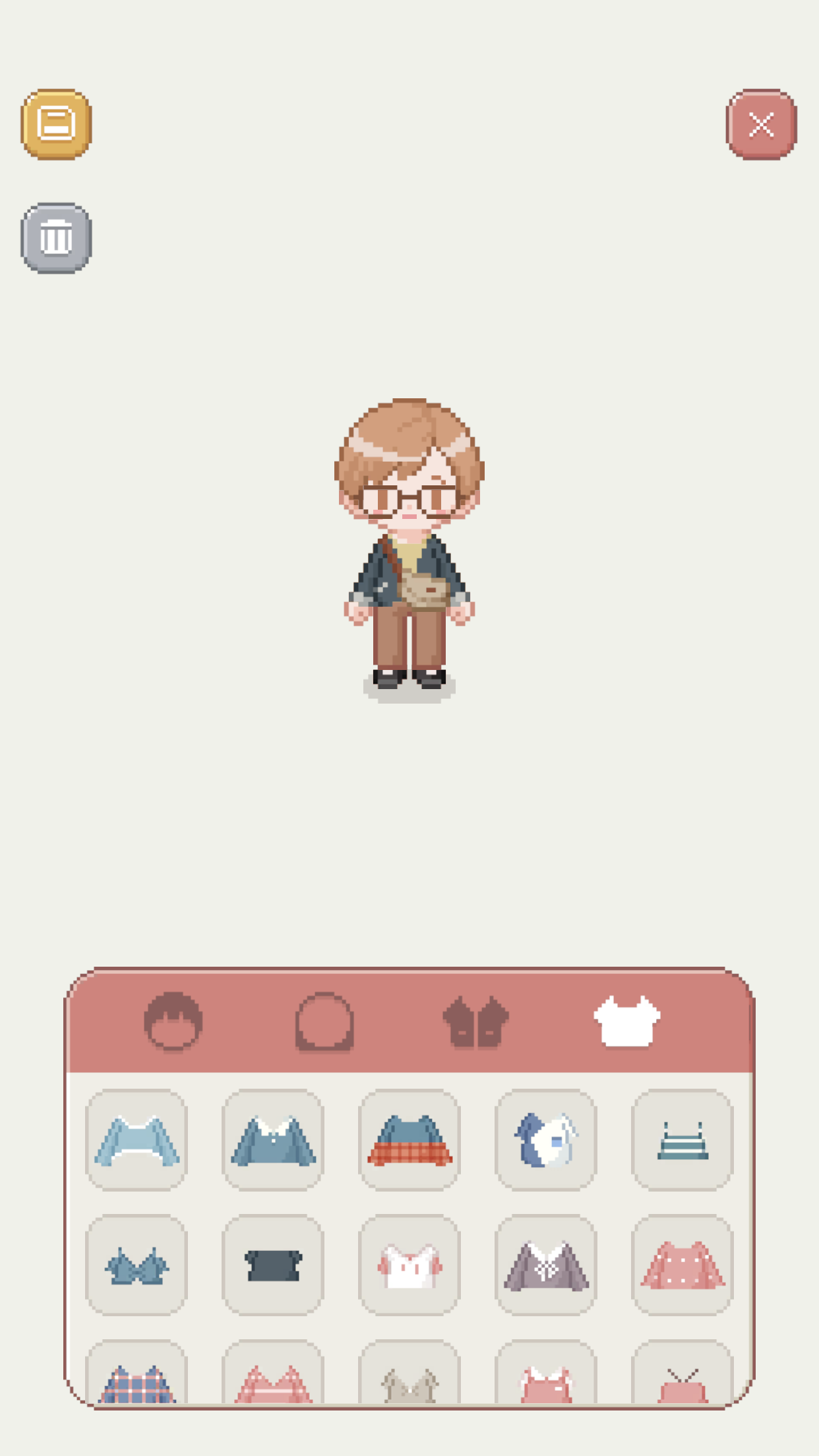
Task: Choose the blue top with plaid skirt
Action: tap(409, 1140)
